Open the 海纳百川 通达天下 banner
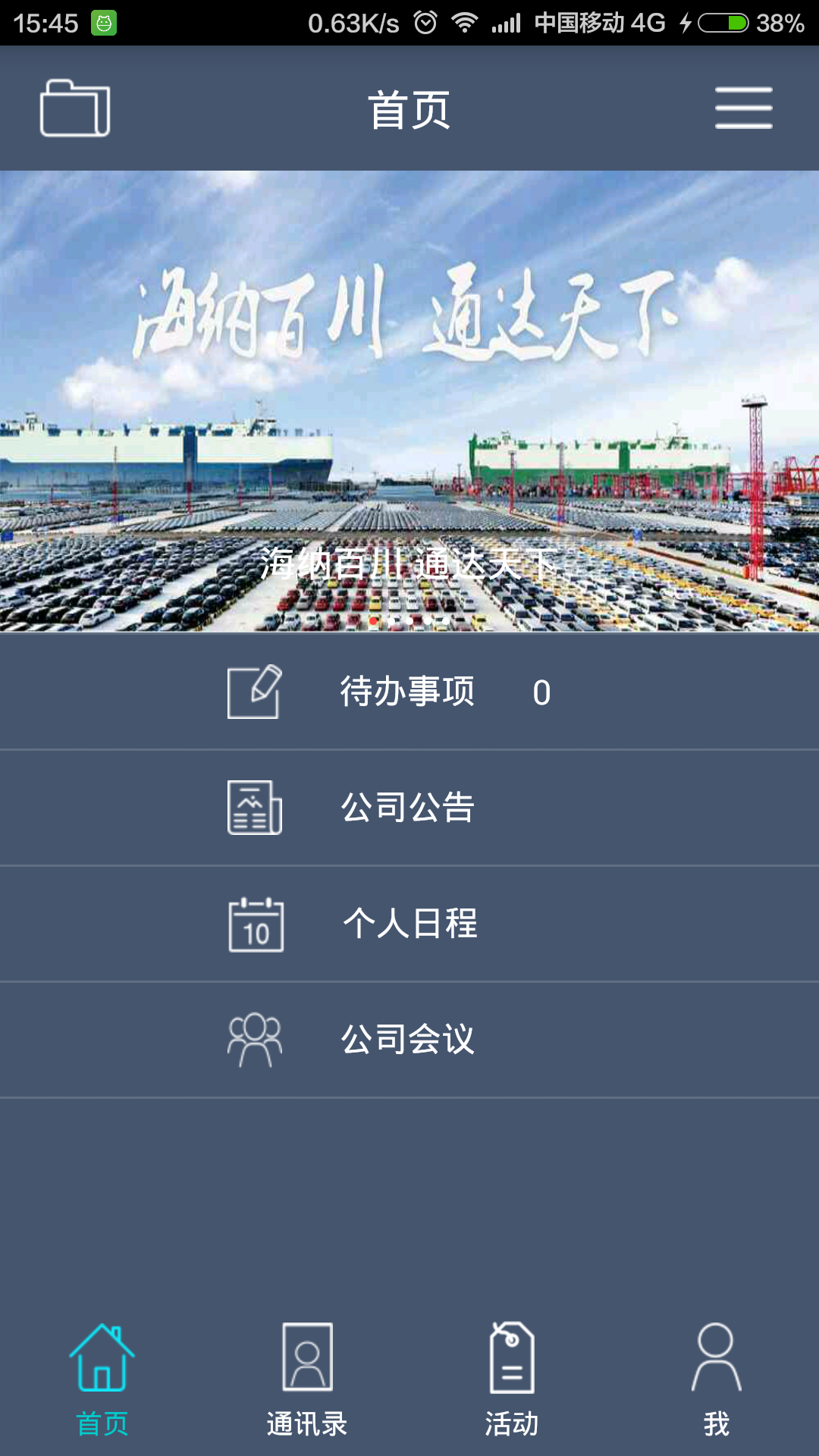The image size is (819, 1456). point(409,400)
